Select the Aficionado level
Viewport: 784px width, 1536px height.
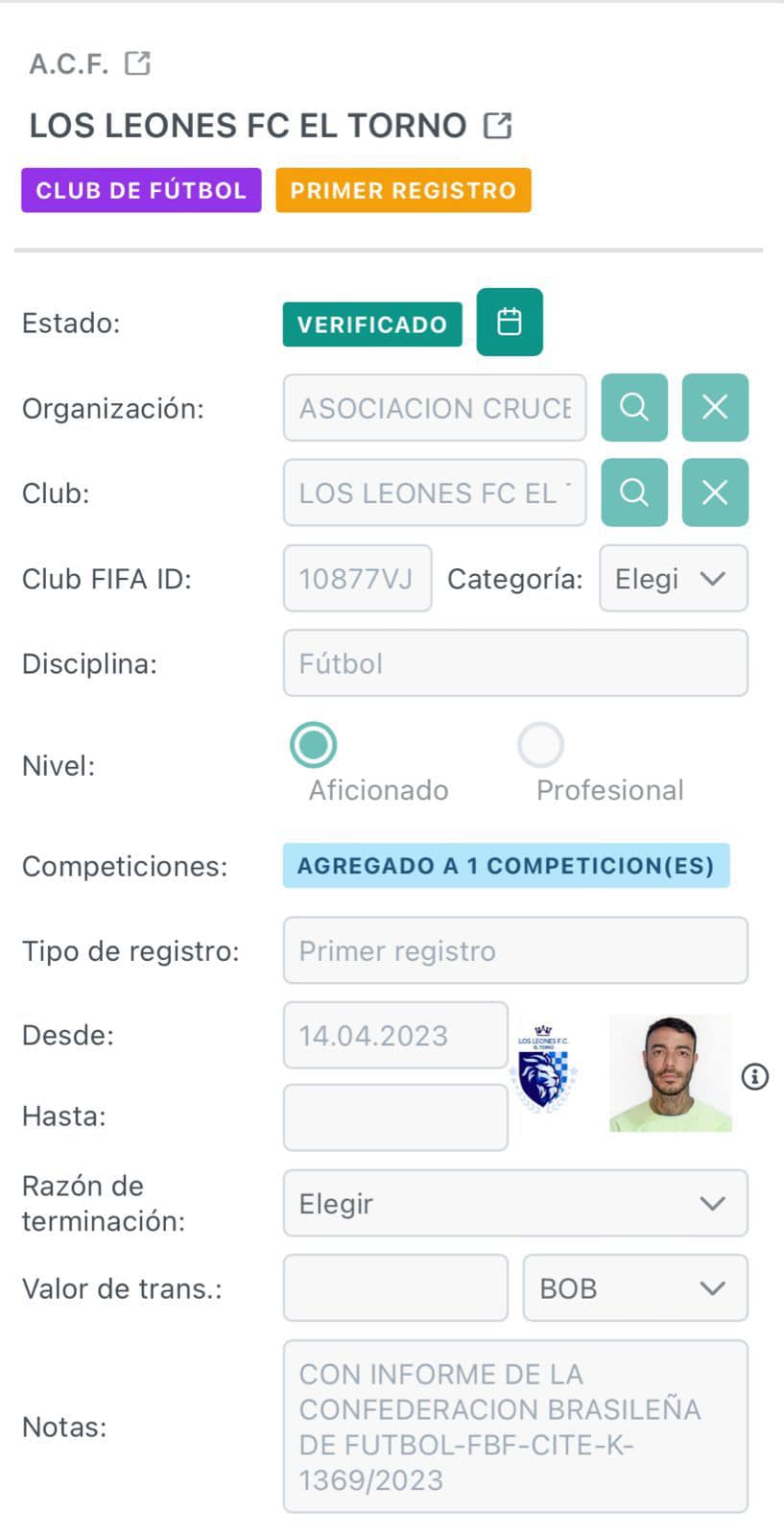pyautogui.click(x=313, y=745)
